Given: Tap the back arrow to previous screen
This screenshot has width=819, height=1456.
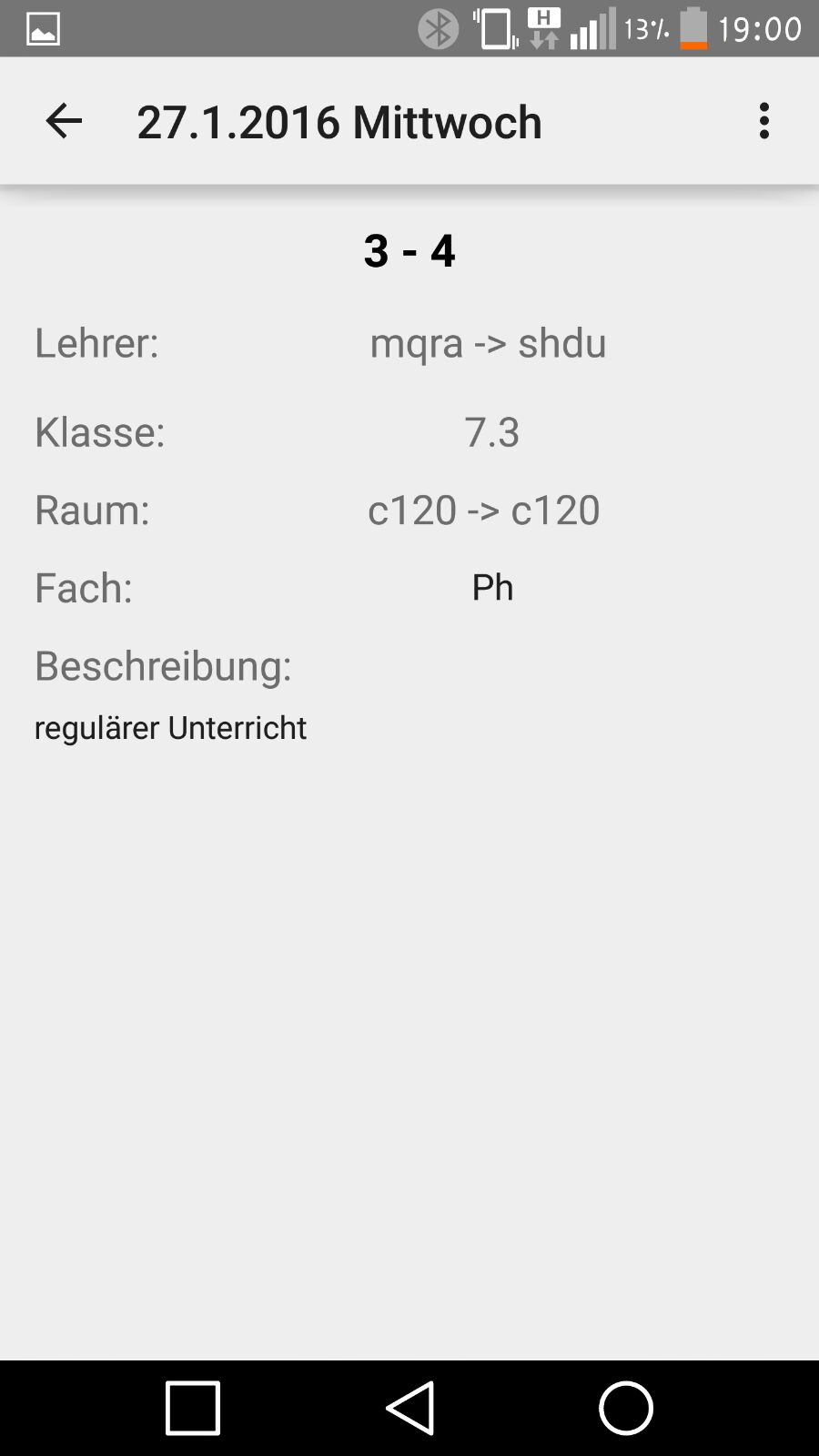Looking at the screenshot, I should (63, 120).
